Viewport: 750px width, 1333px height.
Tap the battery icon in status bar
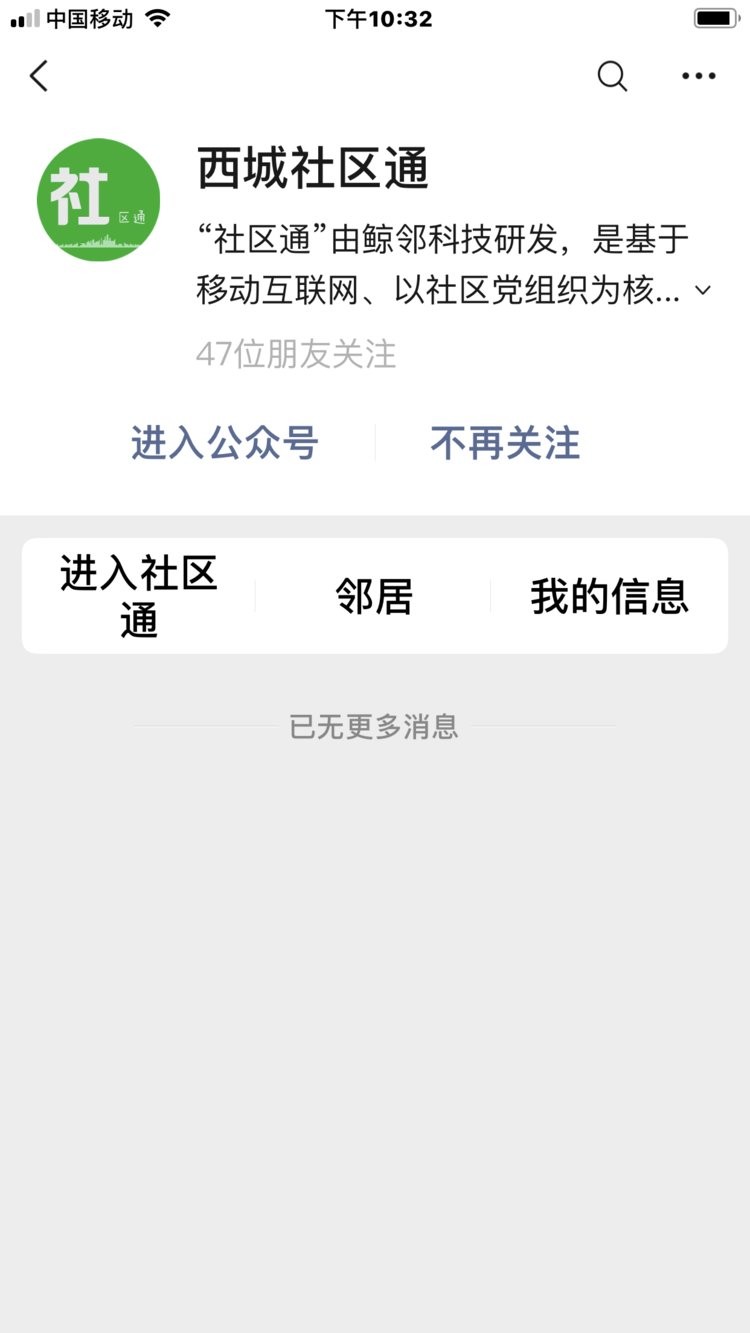(x=714, y=18)
